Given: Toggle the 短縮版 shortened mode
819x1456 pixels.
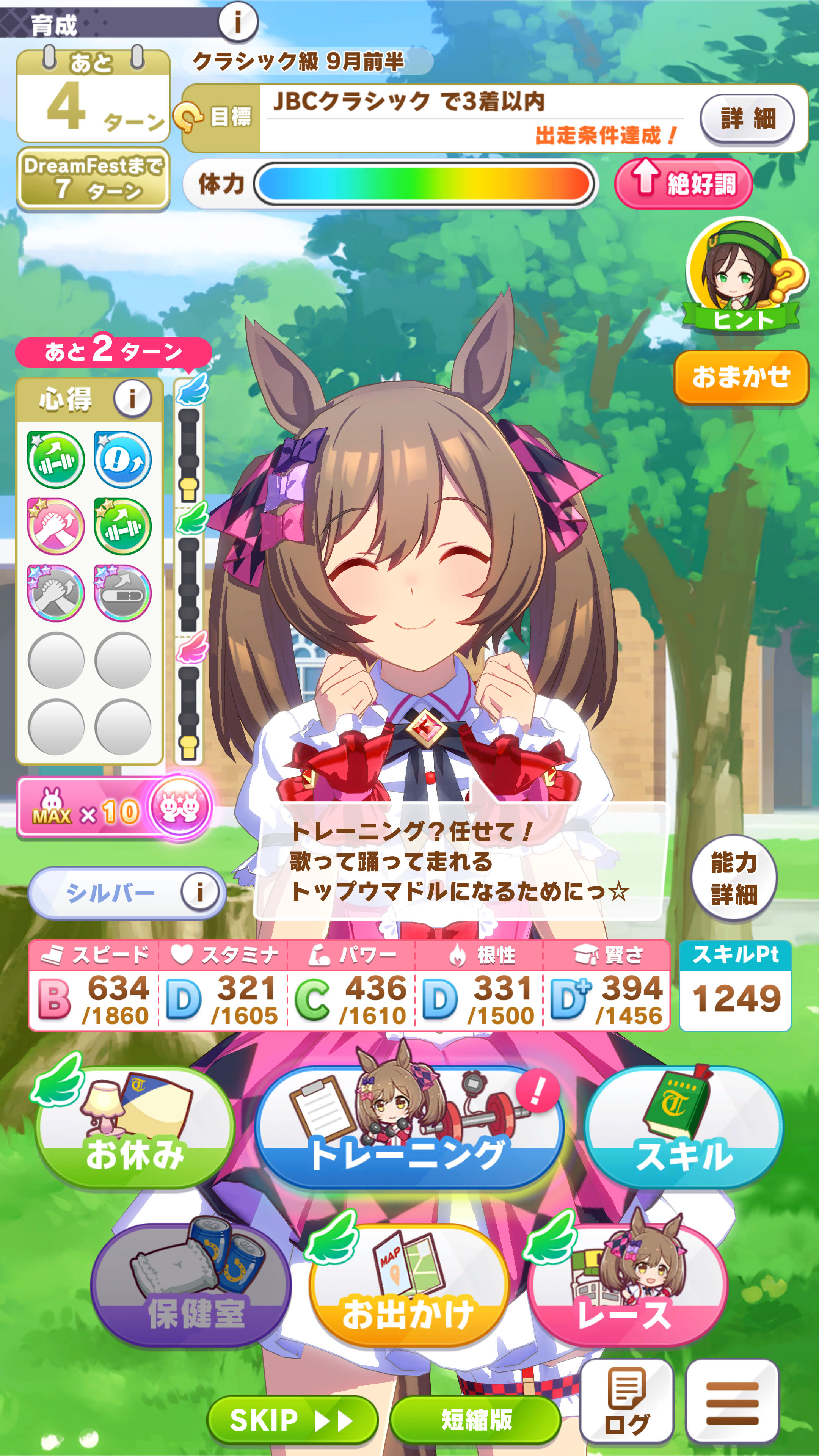Looking at the screenshot, I should coord(475,1419).
